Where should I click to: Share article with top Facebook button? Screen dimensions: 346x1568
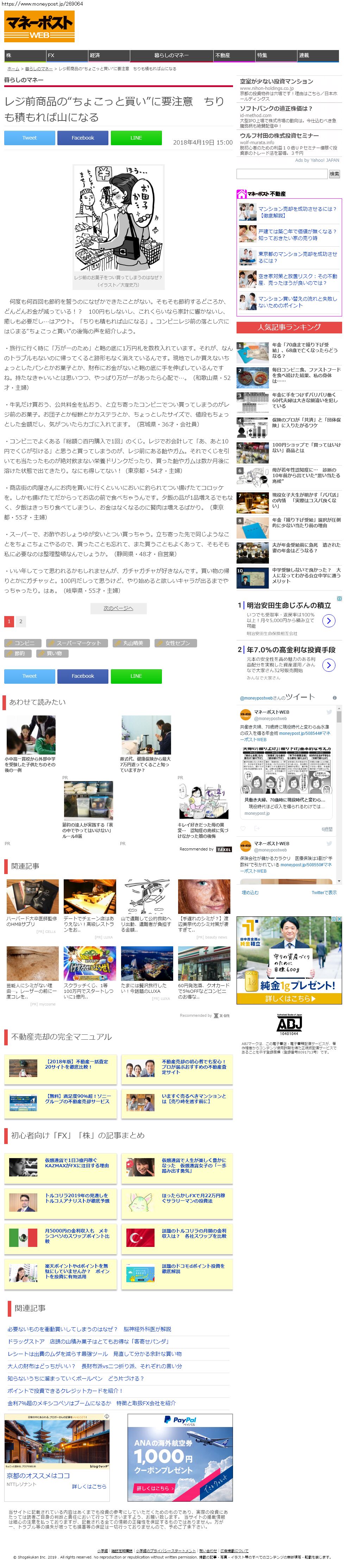pyautogui.click(x=83, y=137)
